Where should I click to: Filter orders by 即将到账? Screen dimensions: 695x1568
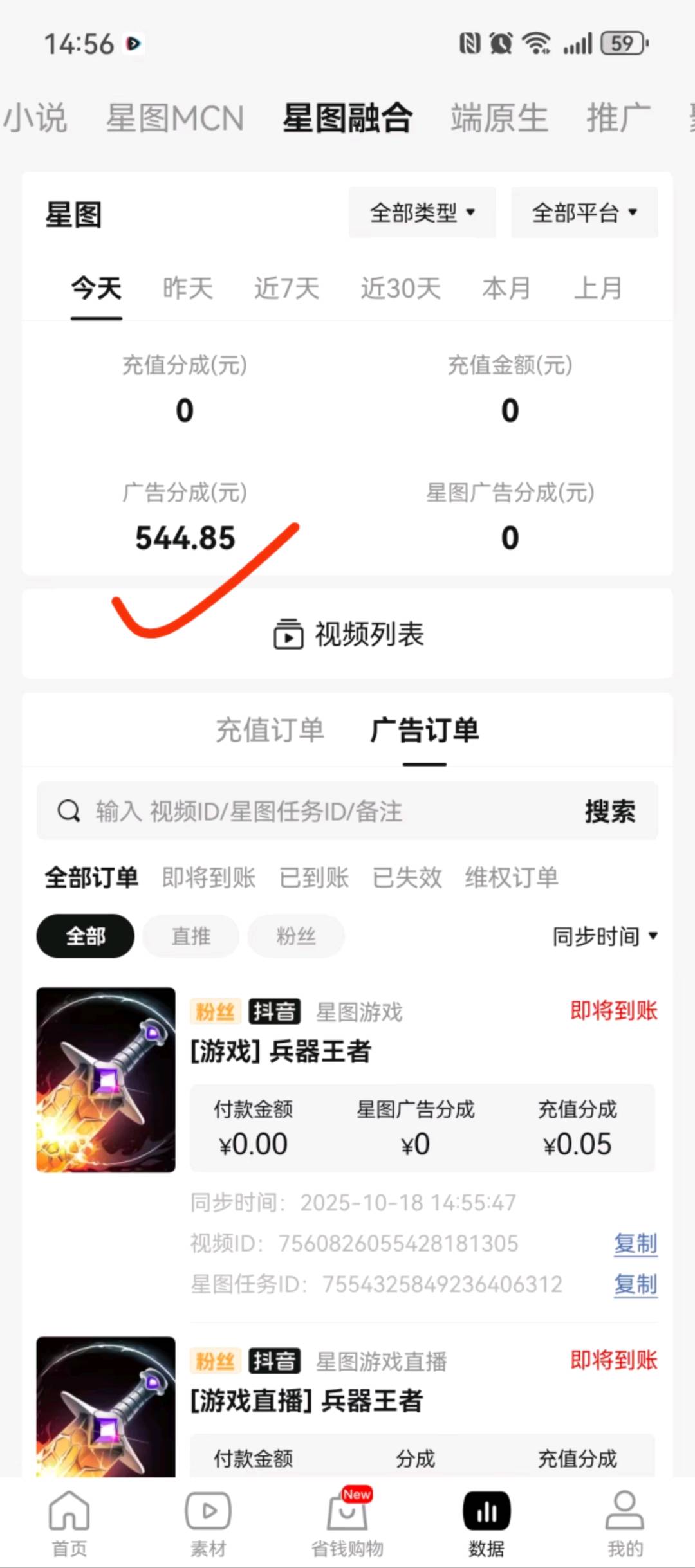pyautogui.click(x=208, y=877)
